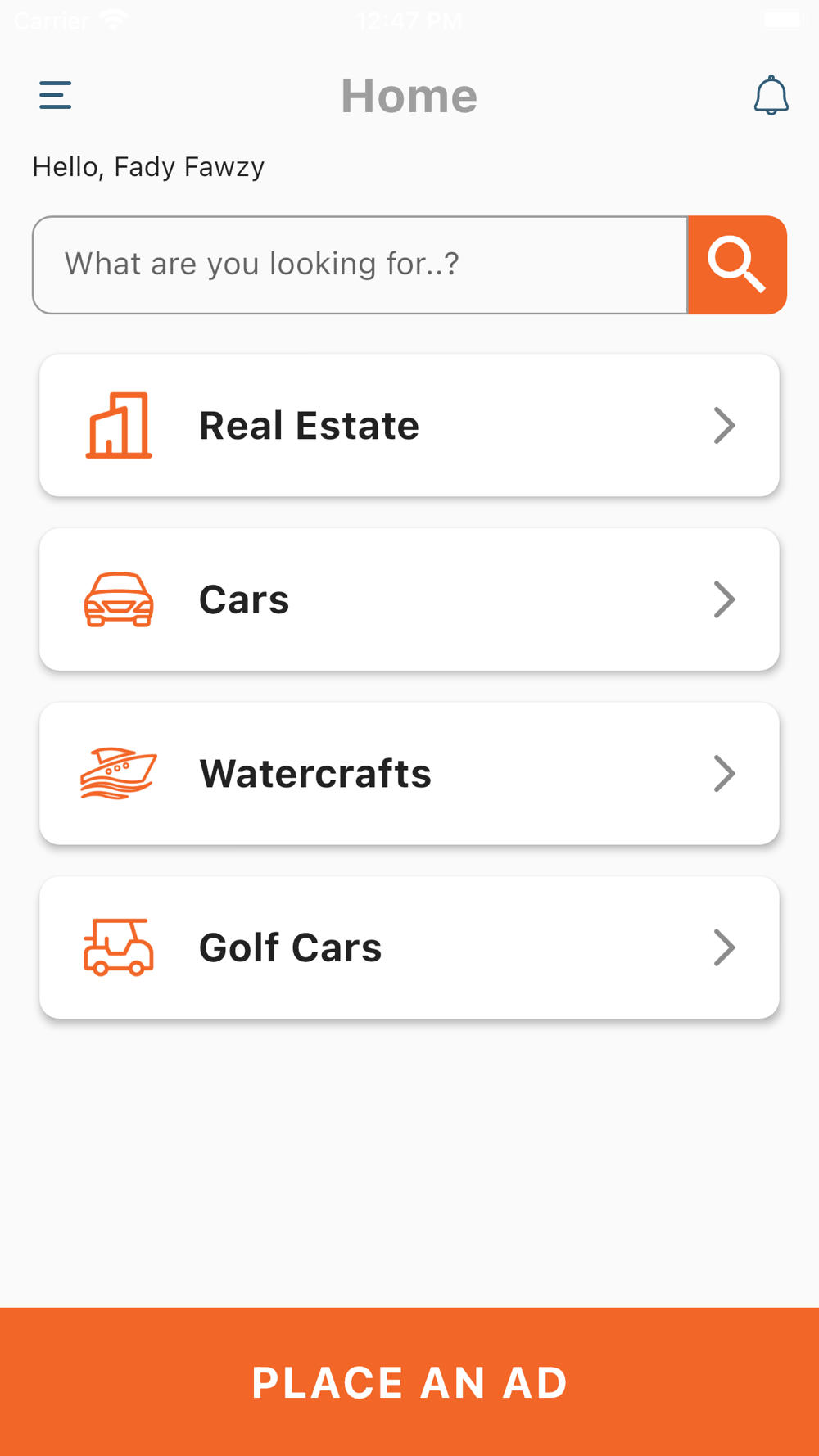Browse the Cars category
This screenshot has height=1456, width=819.
pyautogui.click(x=409, y=599)
